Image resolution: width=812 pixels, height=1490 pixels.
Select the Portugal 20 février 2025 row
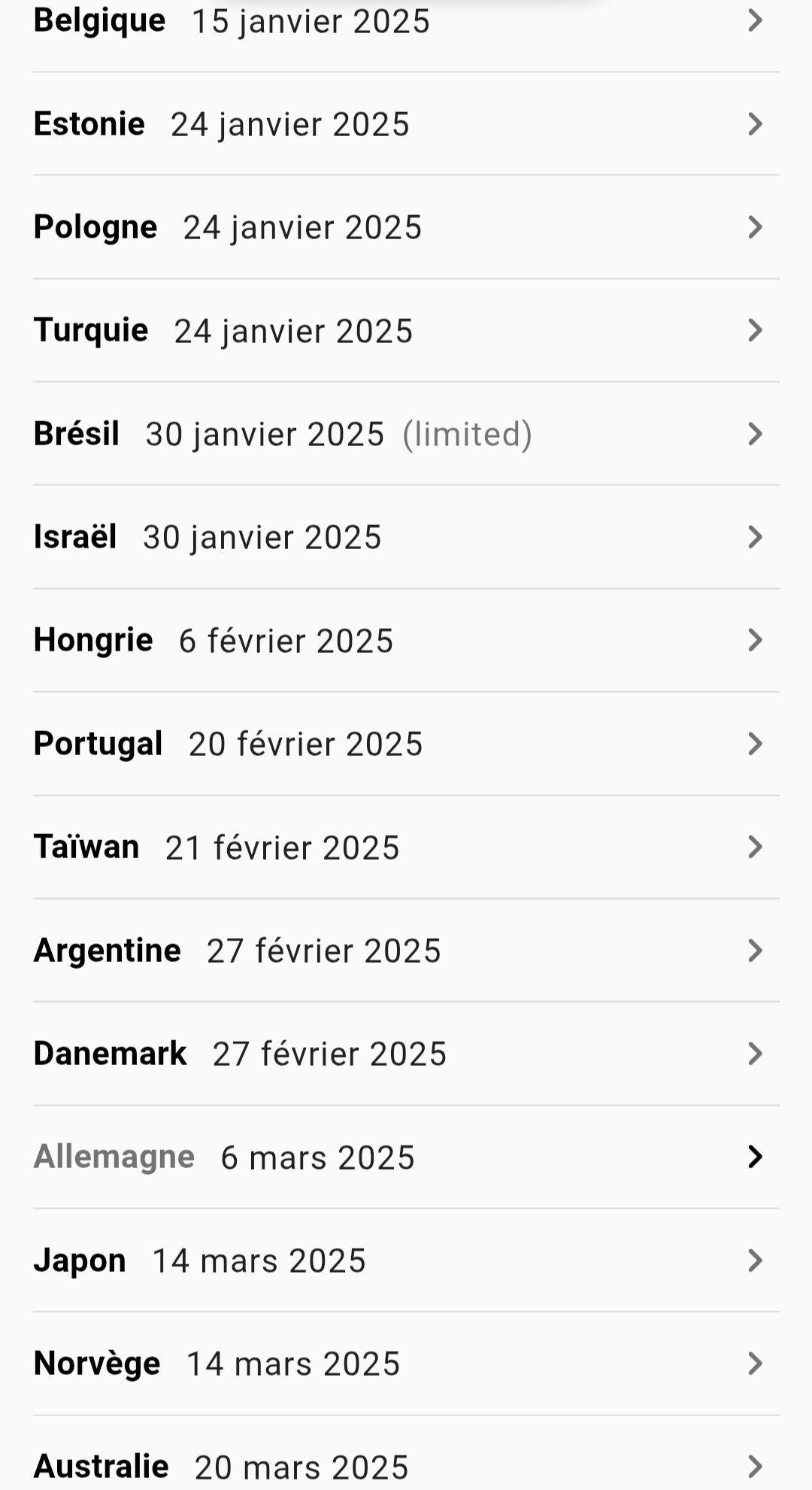click(x=406, y=744)
